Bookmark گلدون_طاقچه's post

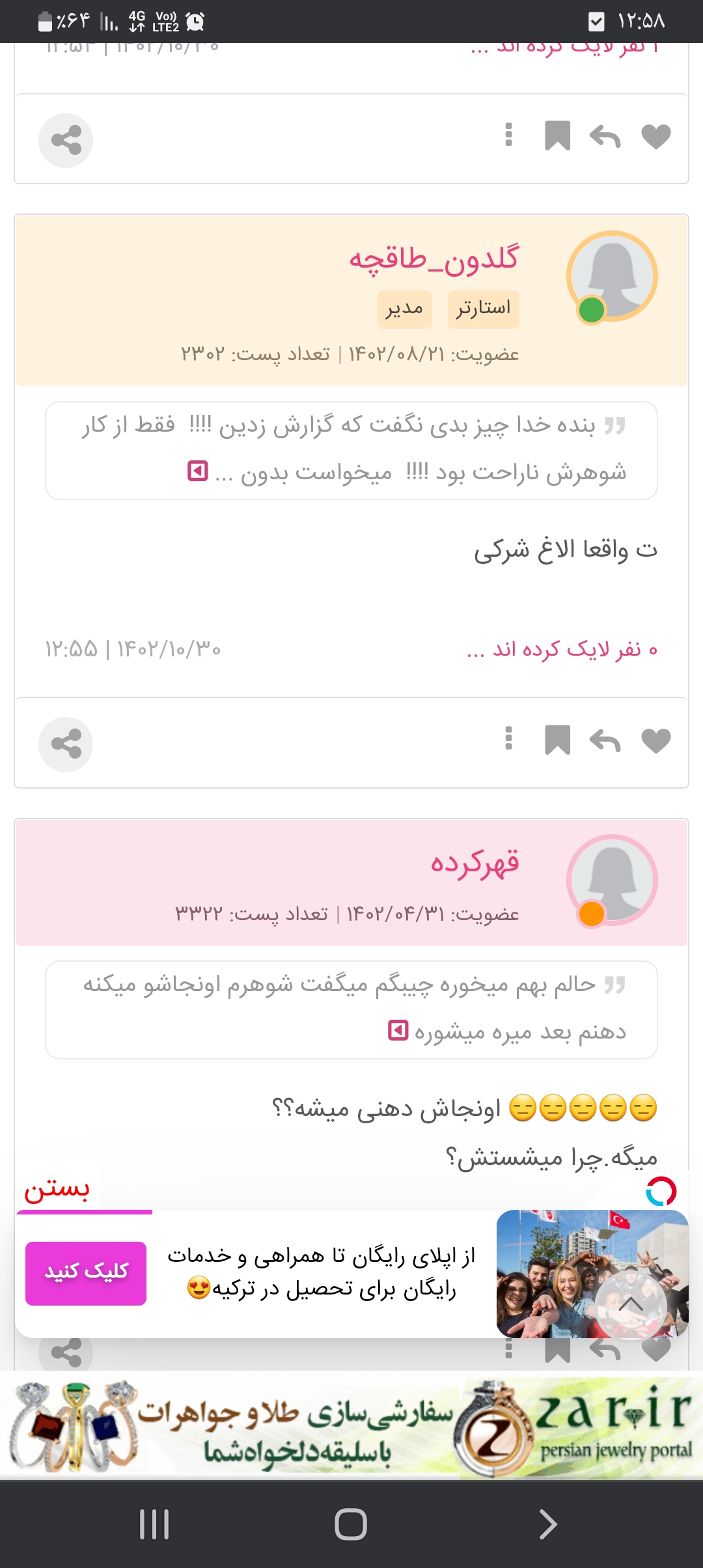[557, 741]
